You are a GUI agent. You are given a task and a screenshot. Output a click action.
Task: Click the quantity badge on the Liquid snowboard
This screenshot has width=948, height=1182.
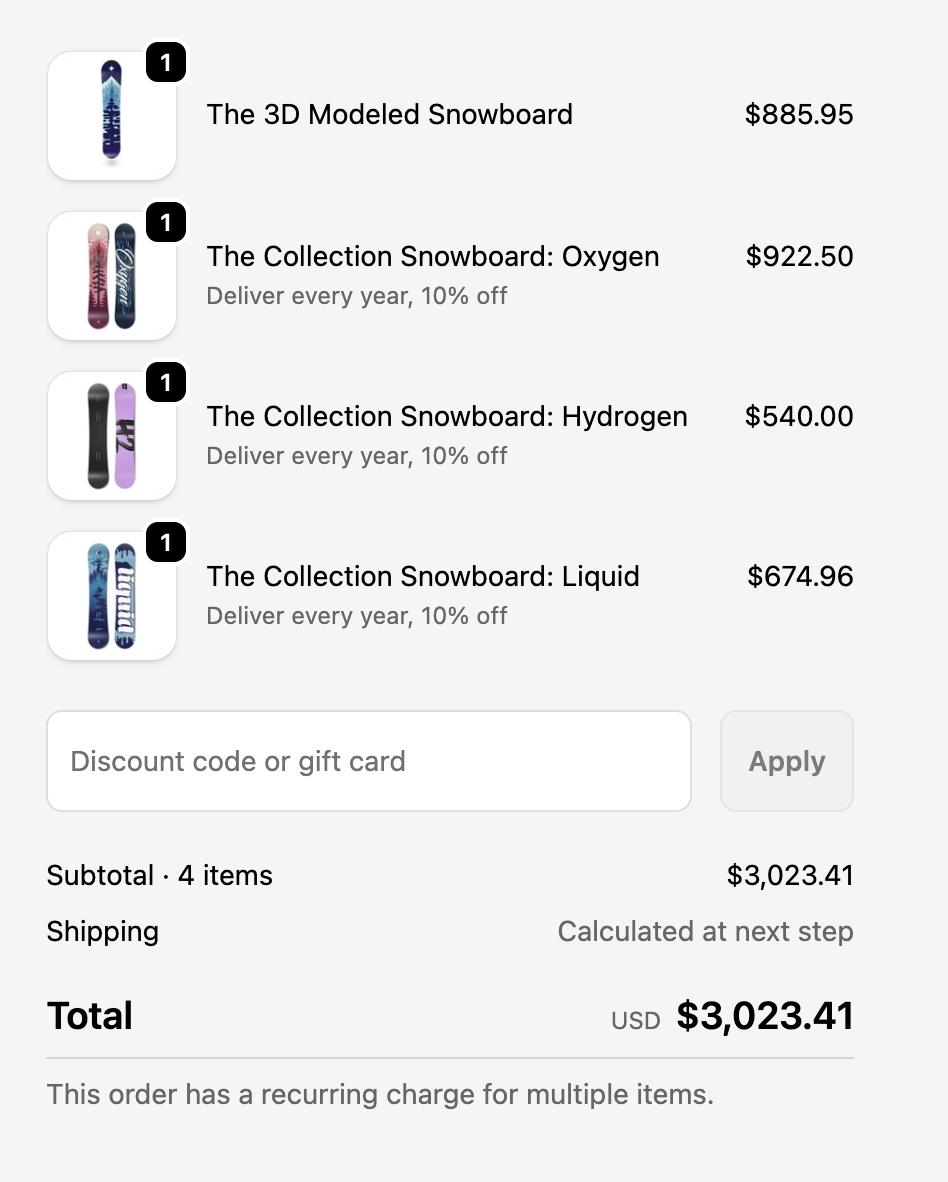(166, 543)
